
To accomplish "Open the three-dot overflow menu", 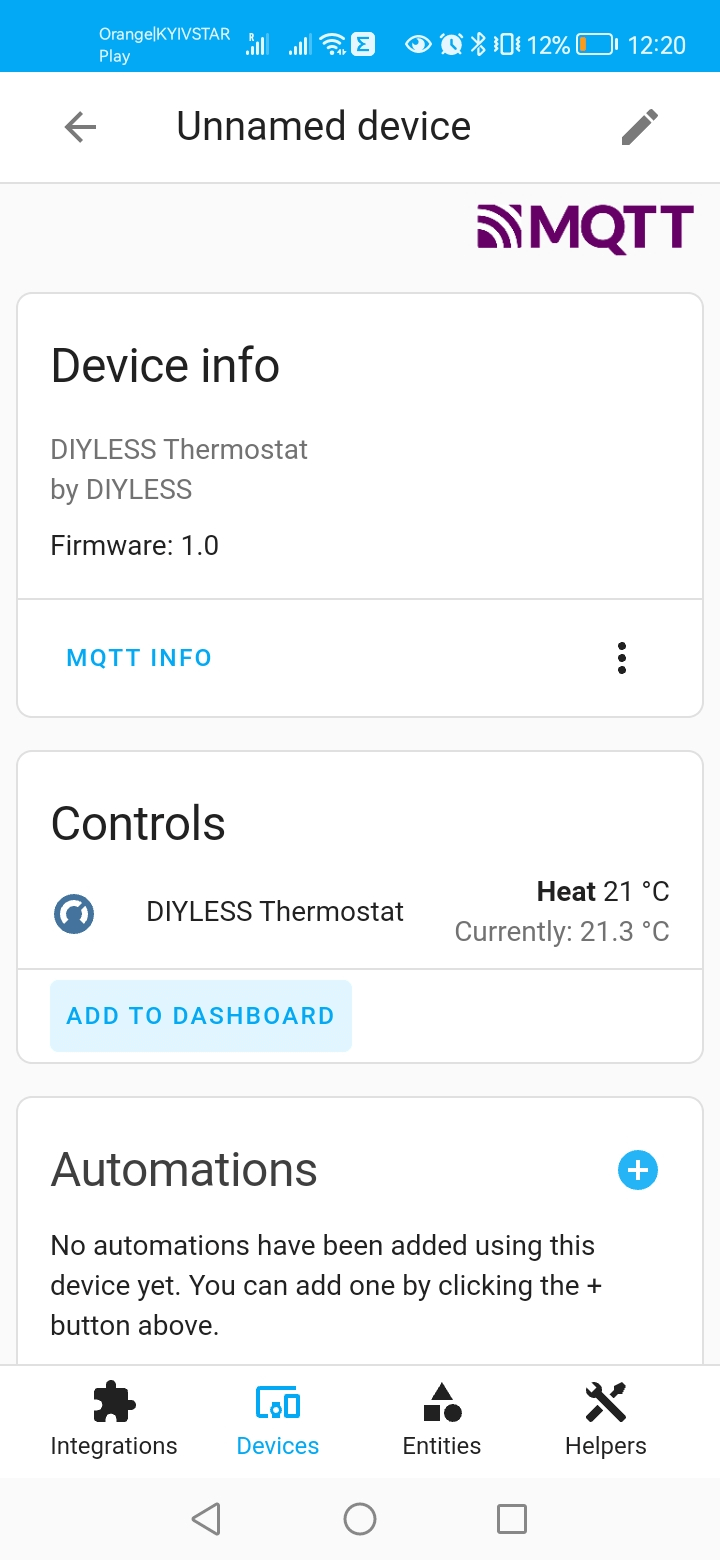I will 621,658.
